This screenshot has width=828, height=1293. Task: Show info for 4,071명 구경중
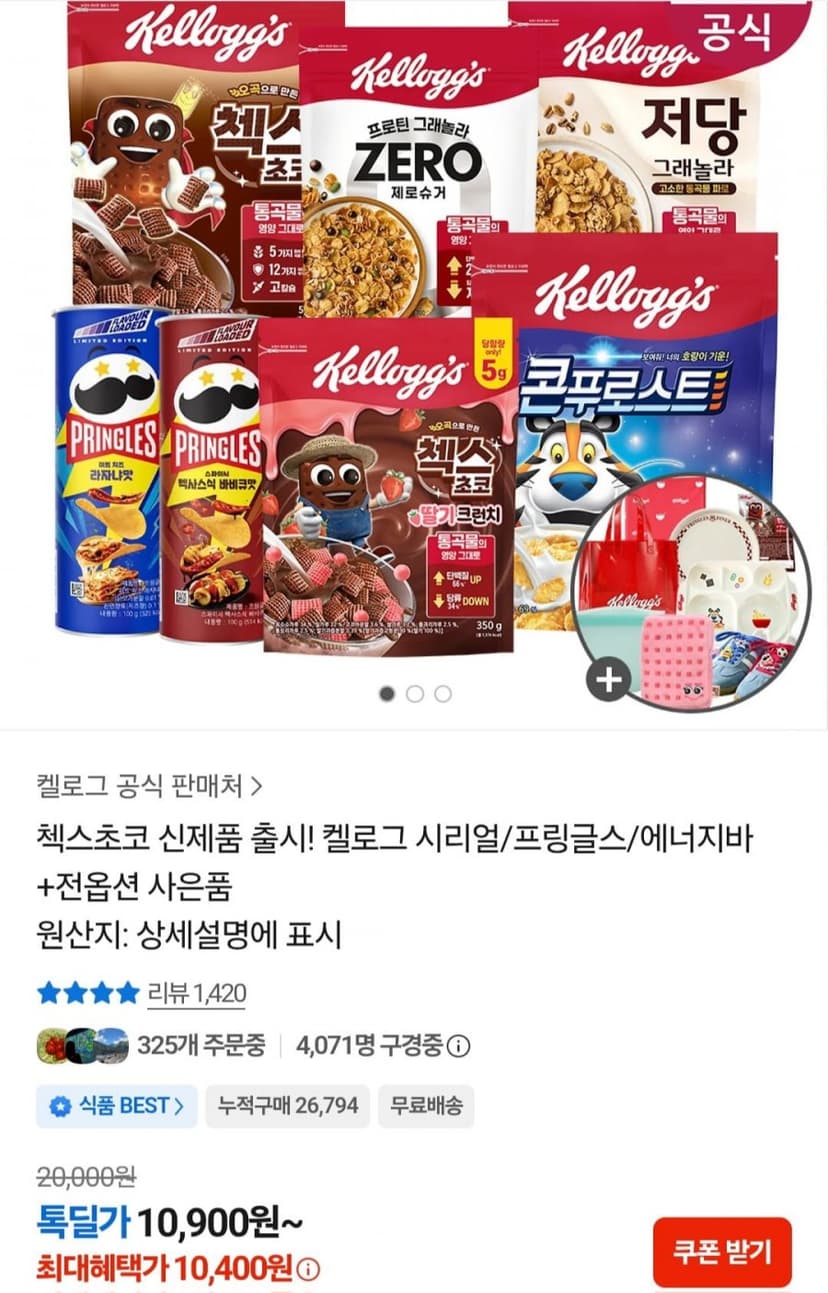click(458, 1047)
